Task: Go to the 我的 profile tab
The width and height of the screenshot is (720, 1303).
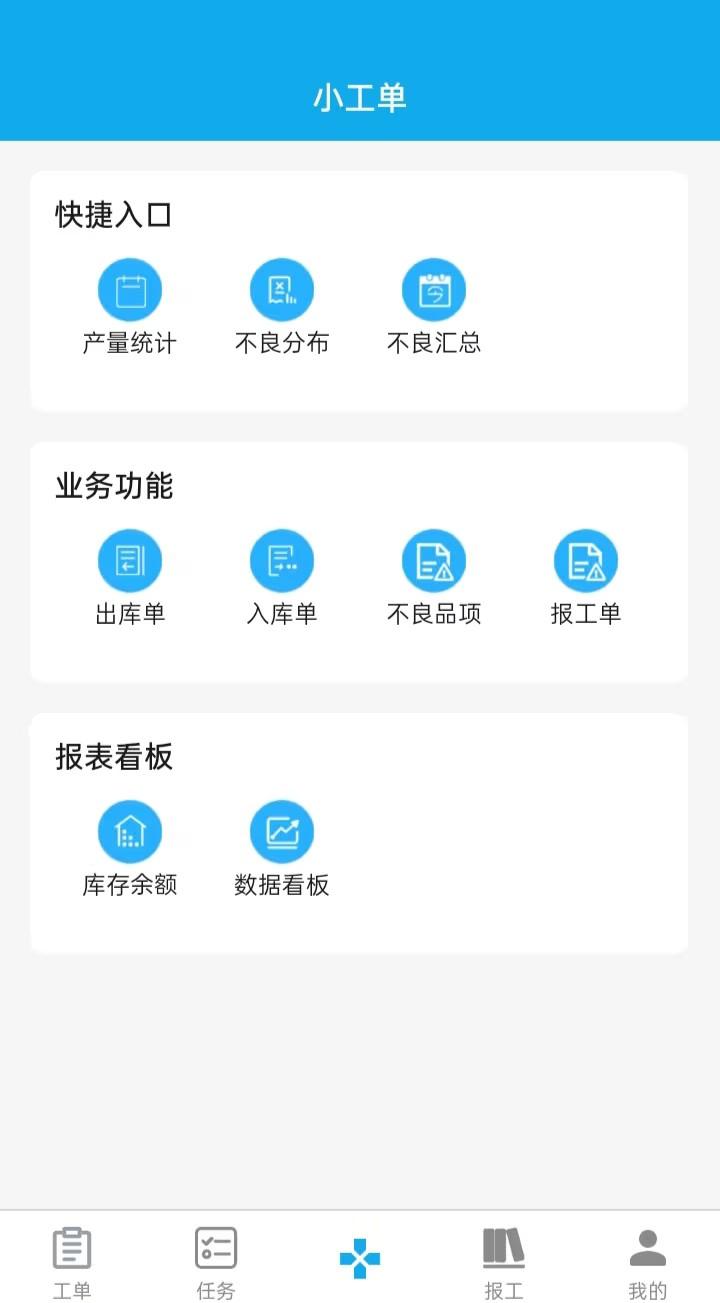Action: click(x=648, y=1262)
